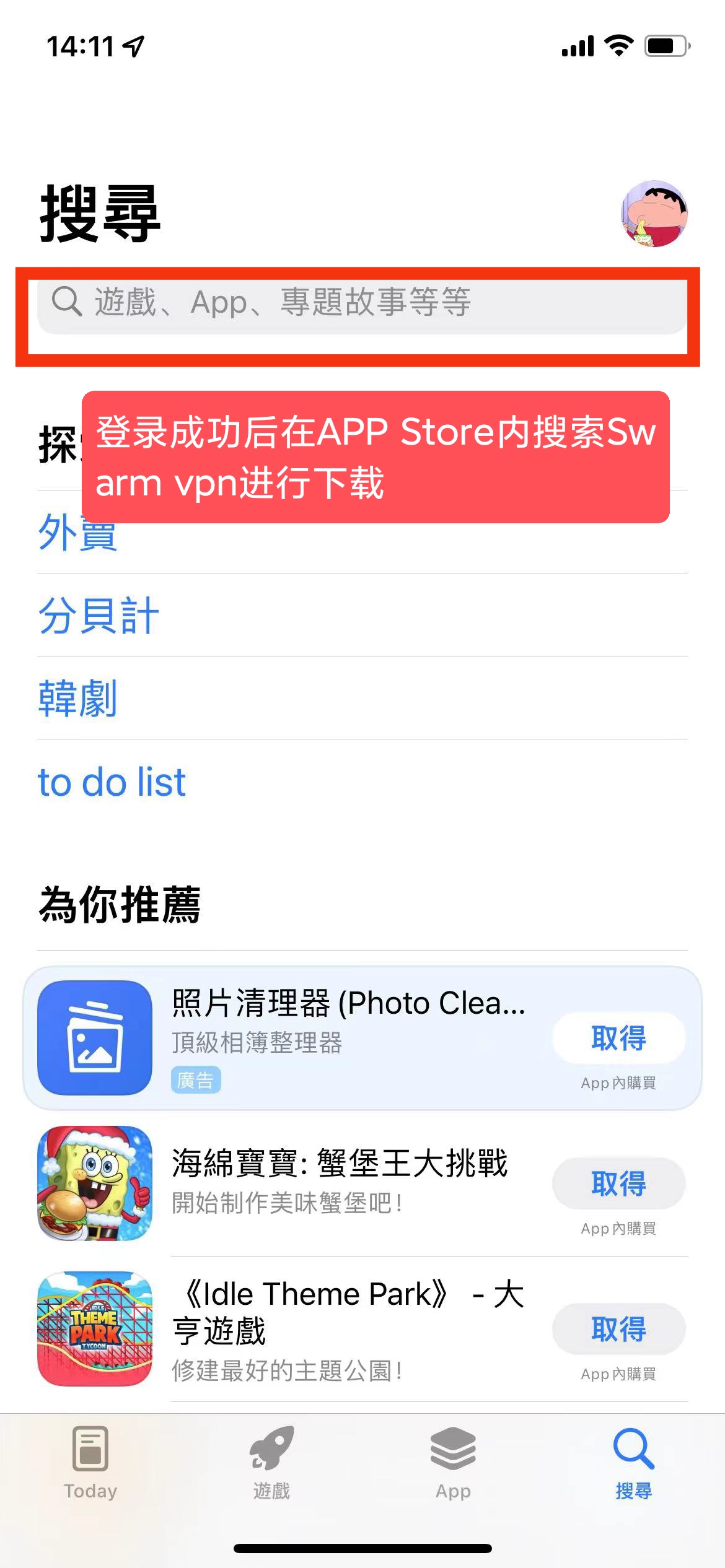
Task: Search suggested term 韓劇
Action: (x=78, y=699)
